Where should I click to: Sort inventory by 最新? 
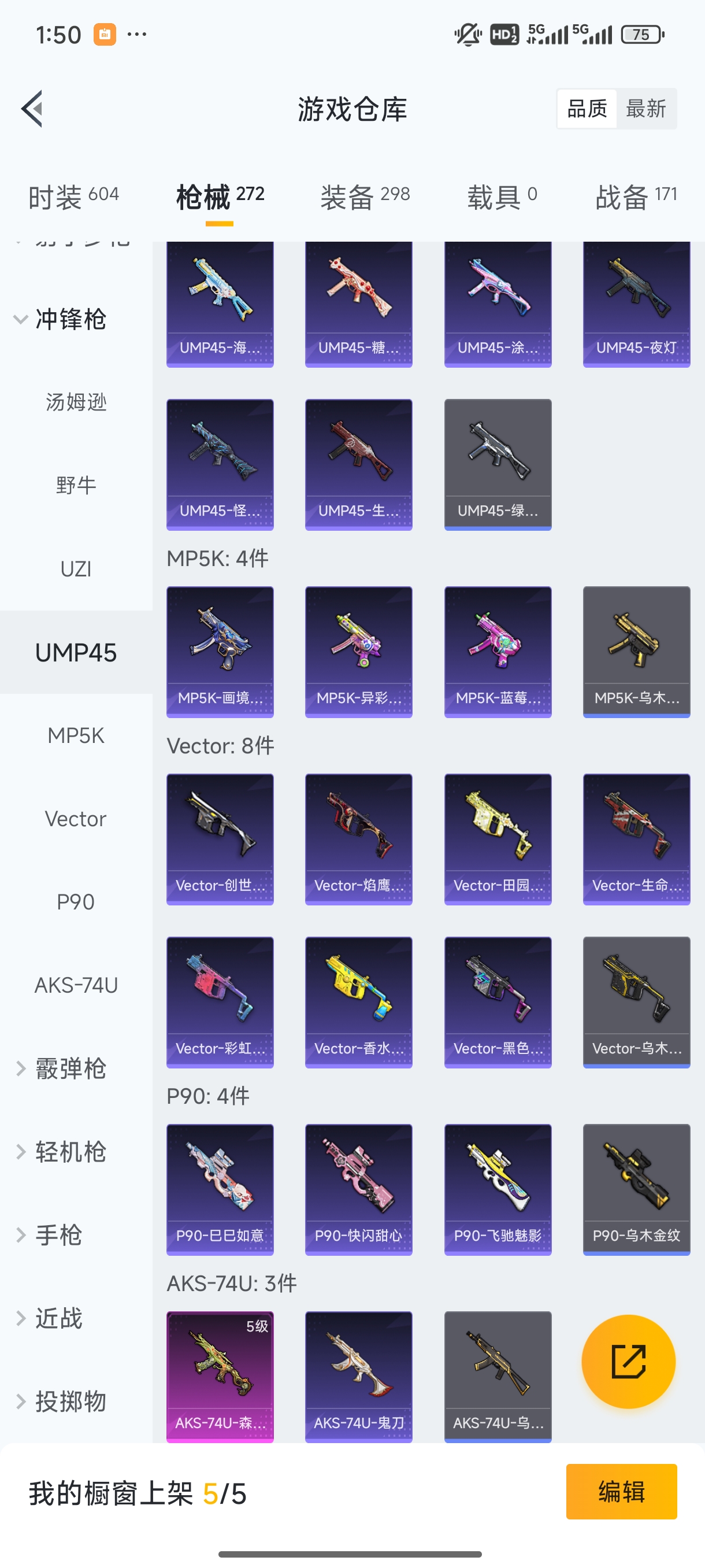click(646, 109)
